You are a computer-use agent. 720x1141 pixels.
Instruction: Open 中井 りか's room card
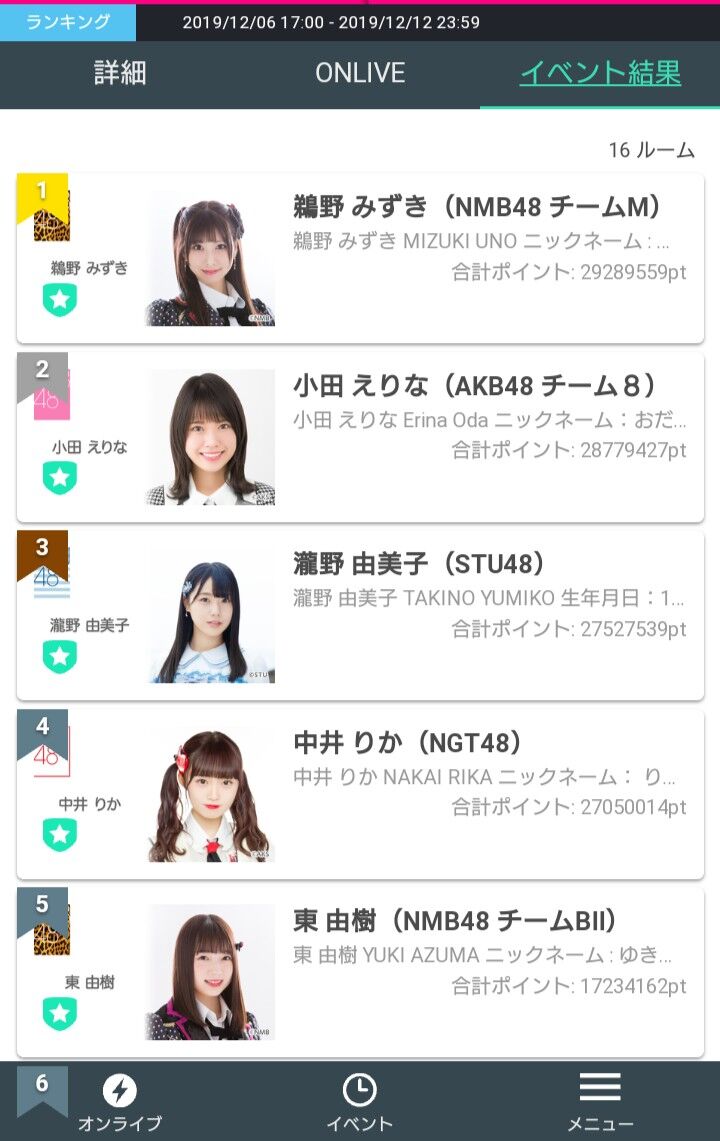(360, 794)
